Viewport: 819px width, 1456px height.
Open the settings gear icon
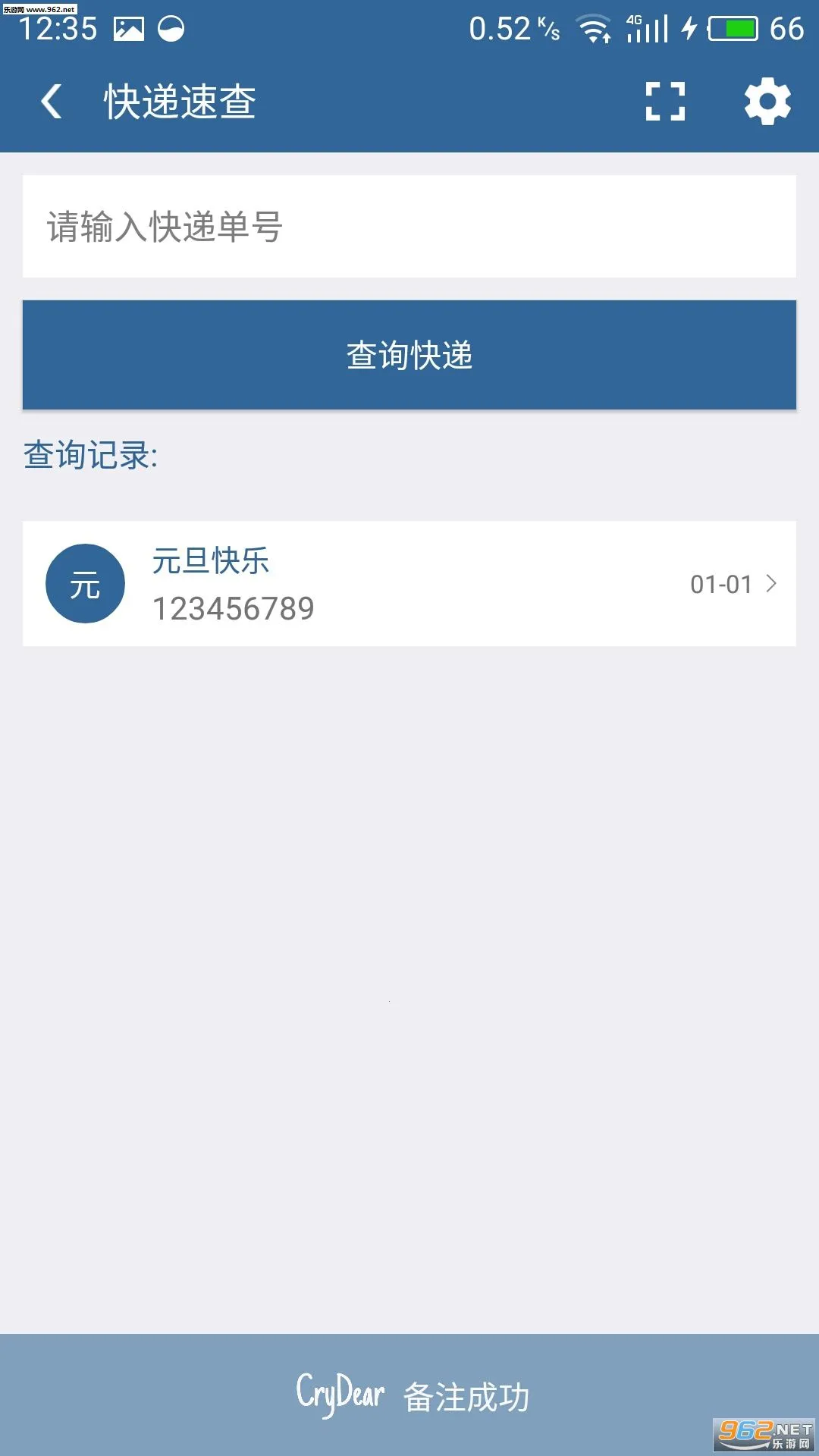pyautogui.click(x=767, y=101)
